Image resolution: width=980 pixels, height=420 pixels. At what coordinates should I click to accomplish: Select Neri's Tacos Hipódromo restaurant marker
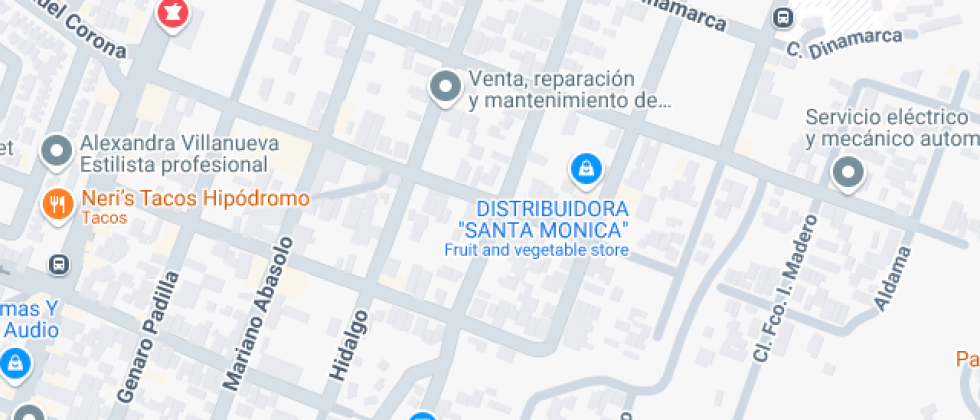56,204
